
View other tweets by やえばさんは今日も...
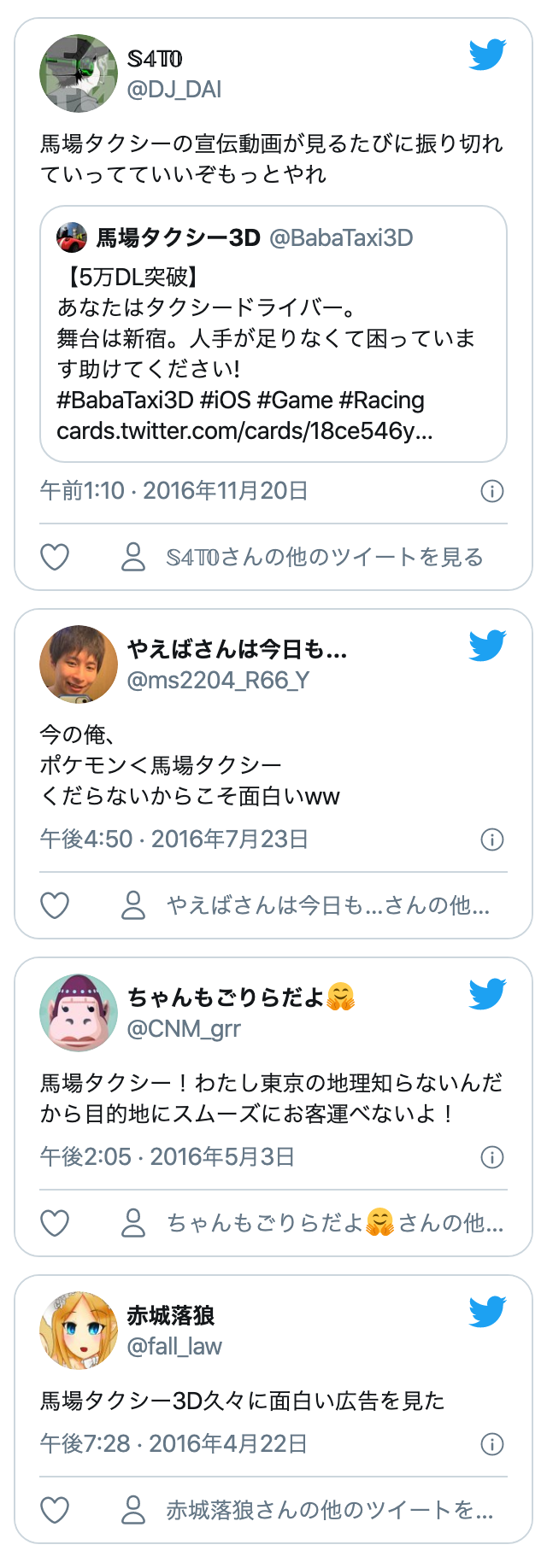tap(308, 905)
